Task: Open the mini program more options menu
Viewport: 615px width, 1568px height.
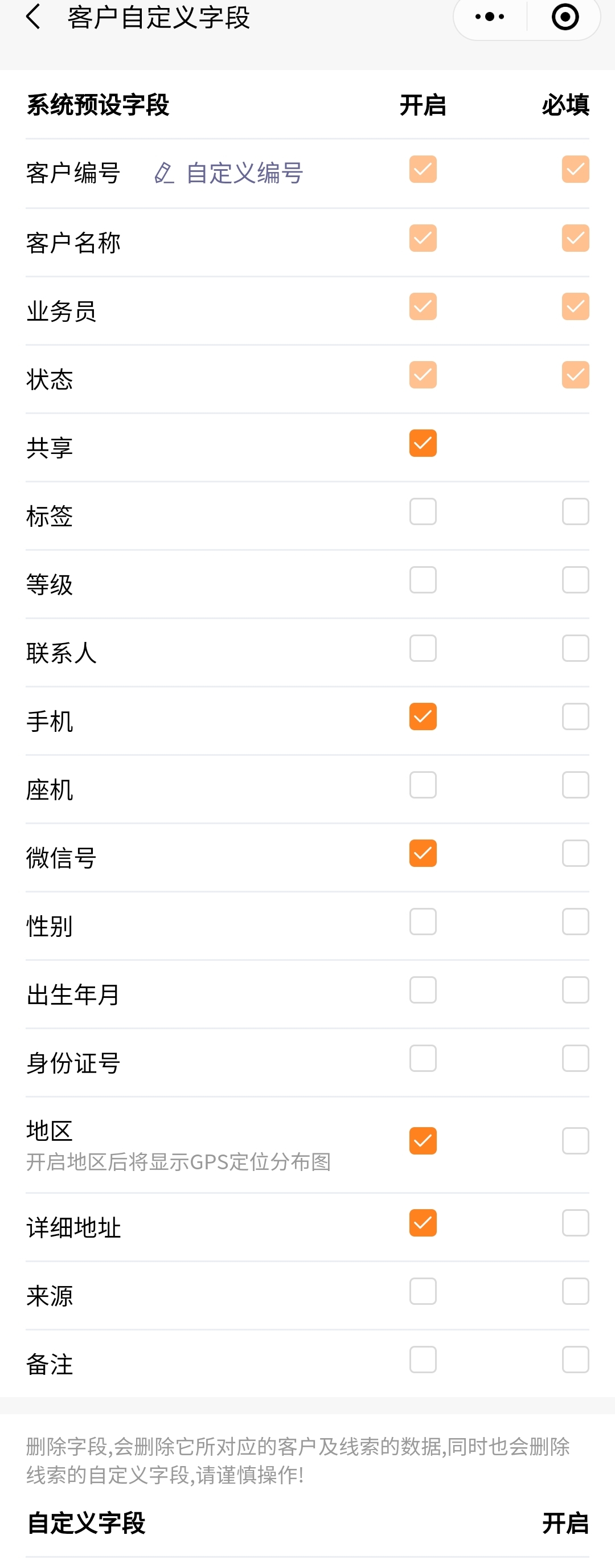Action: (x=490, y=17)
